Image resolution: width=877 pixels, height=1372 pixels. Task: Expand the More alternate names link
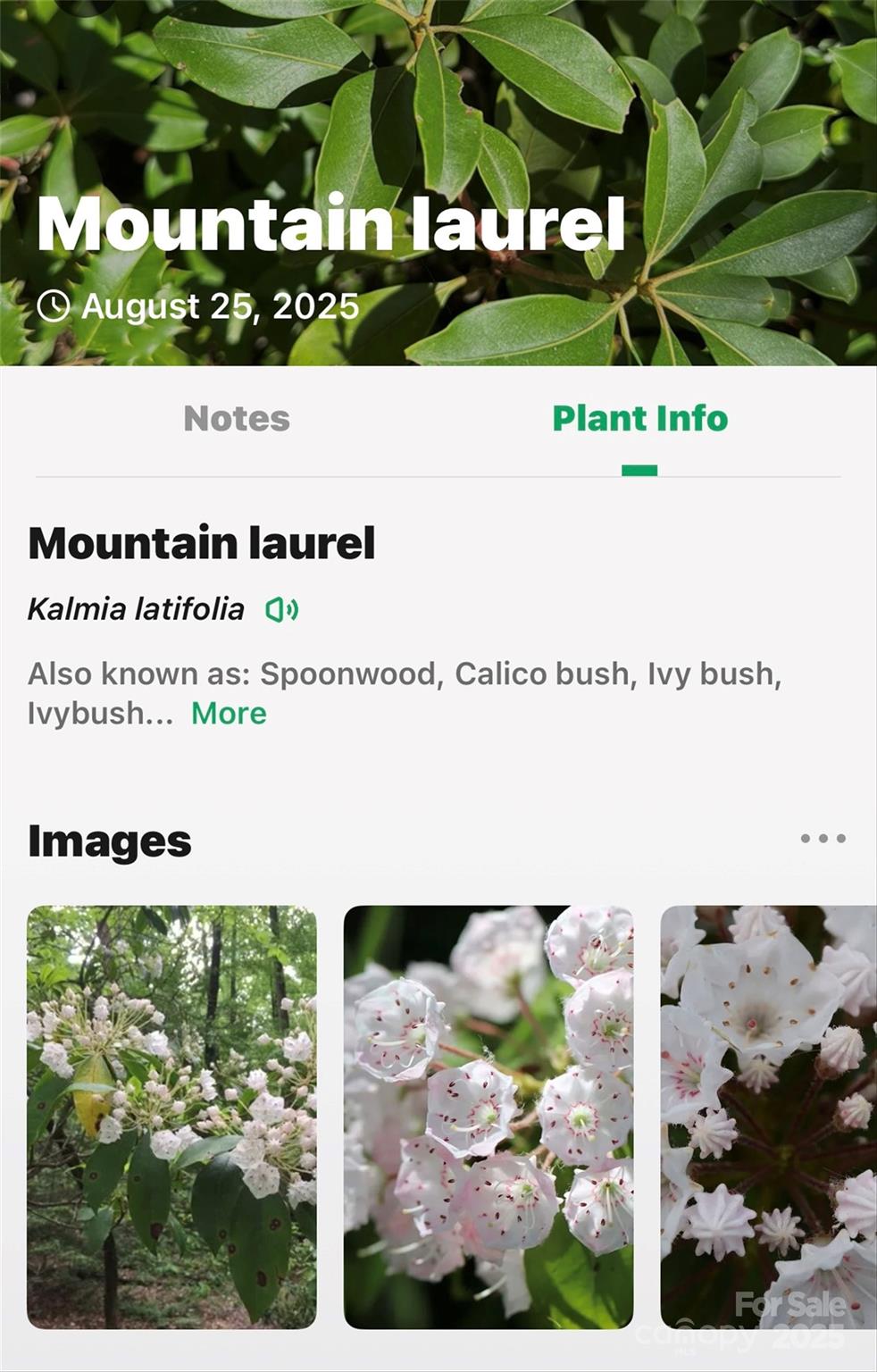tap(229, 714)
